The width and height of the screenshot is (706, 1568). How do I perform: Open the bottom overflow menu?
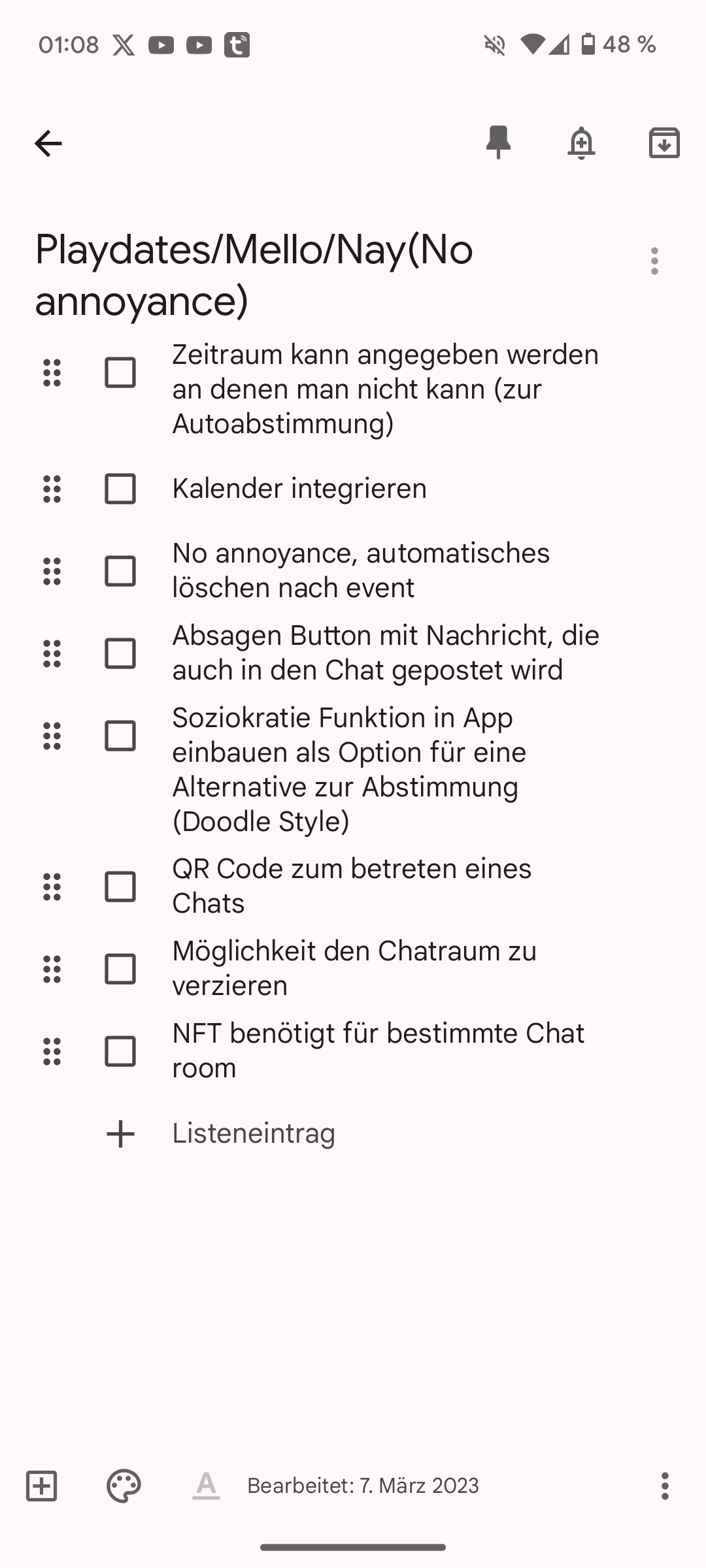tap(665, 1486)
